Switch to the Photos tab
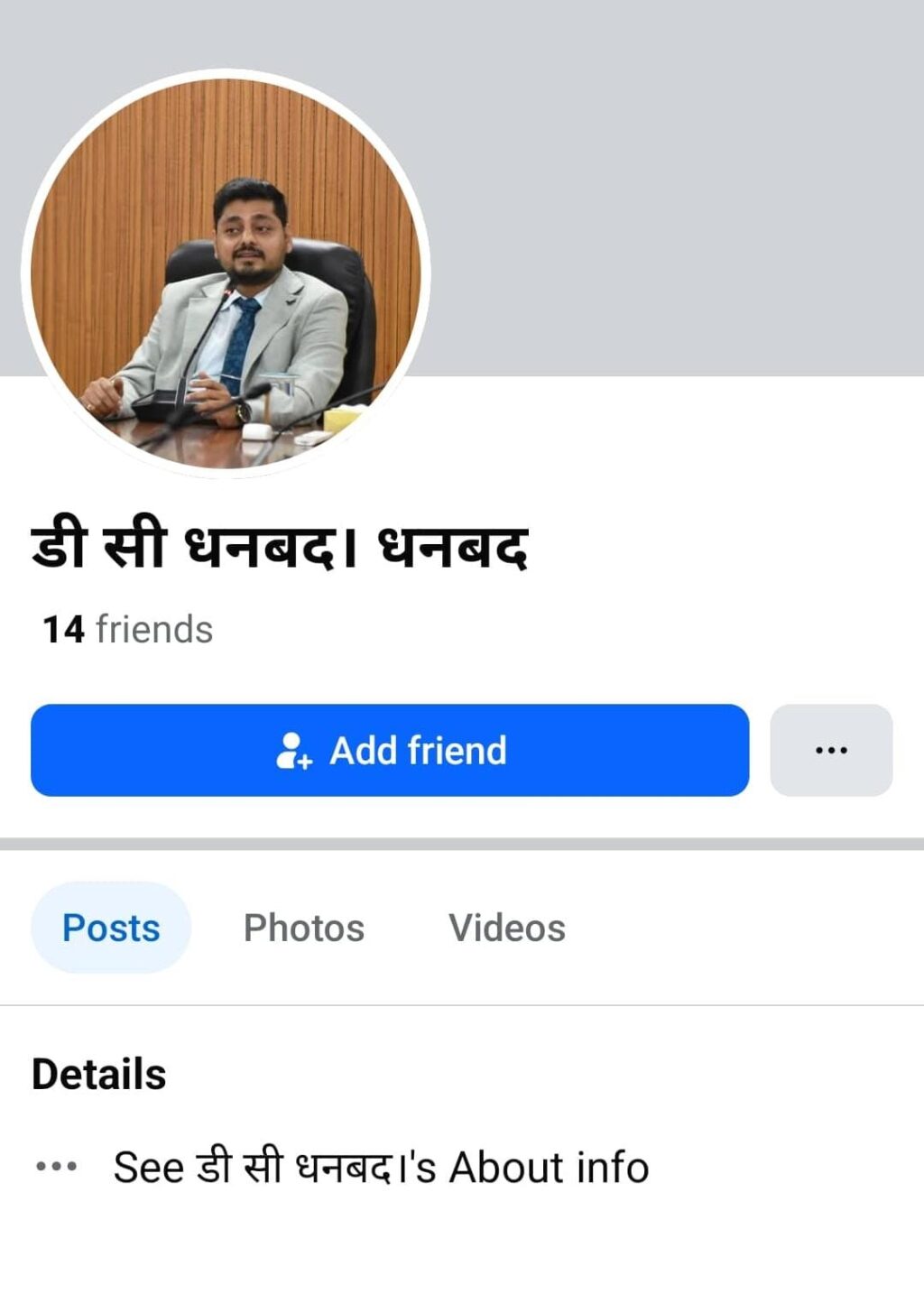The height and width of the screenshot is (1303, 924). pos(304,928)
